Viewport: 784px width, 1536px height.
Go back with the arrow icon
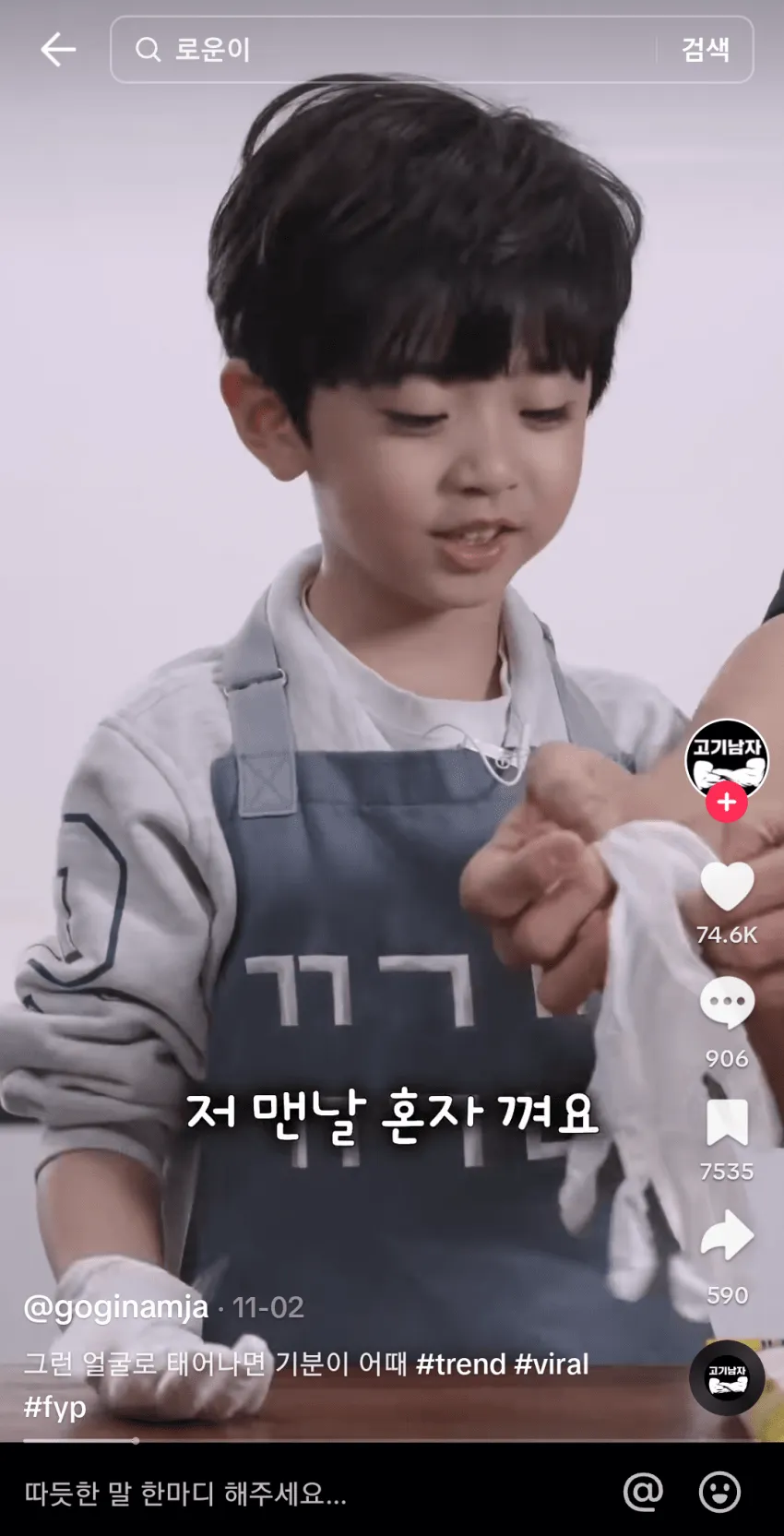(57, 50)
